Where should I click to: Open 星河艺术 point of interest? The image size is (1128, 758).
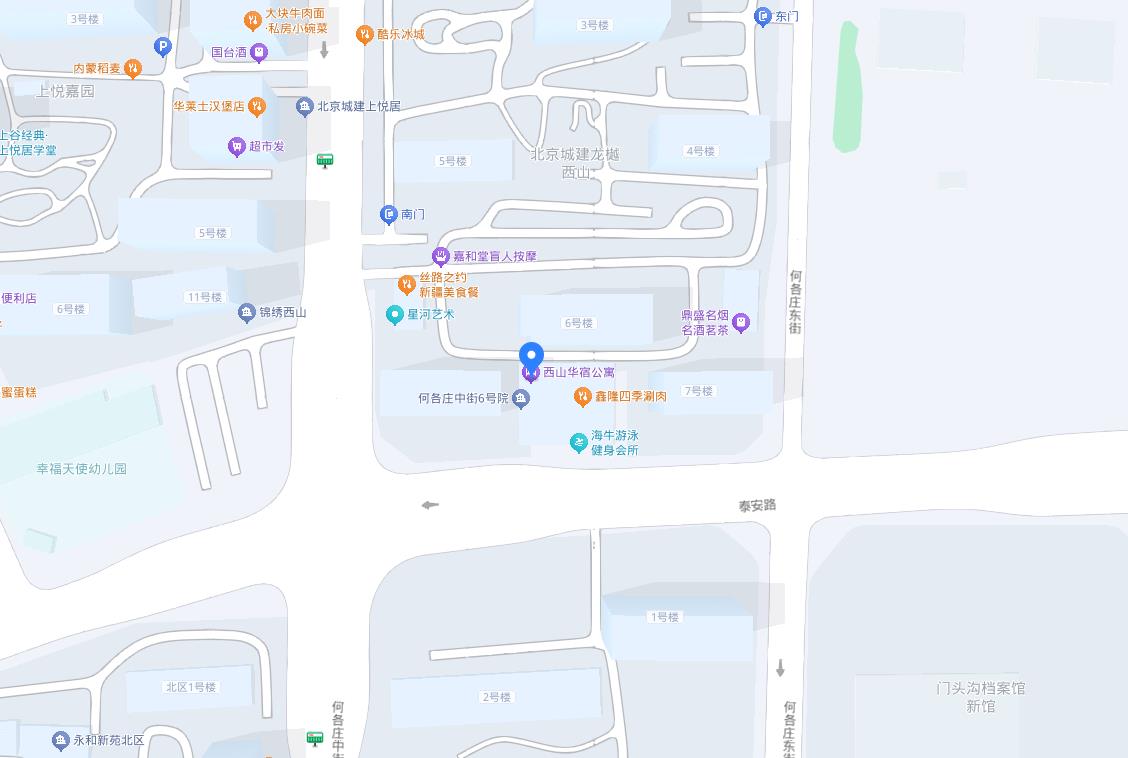394,314
